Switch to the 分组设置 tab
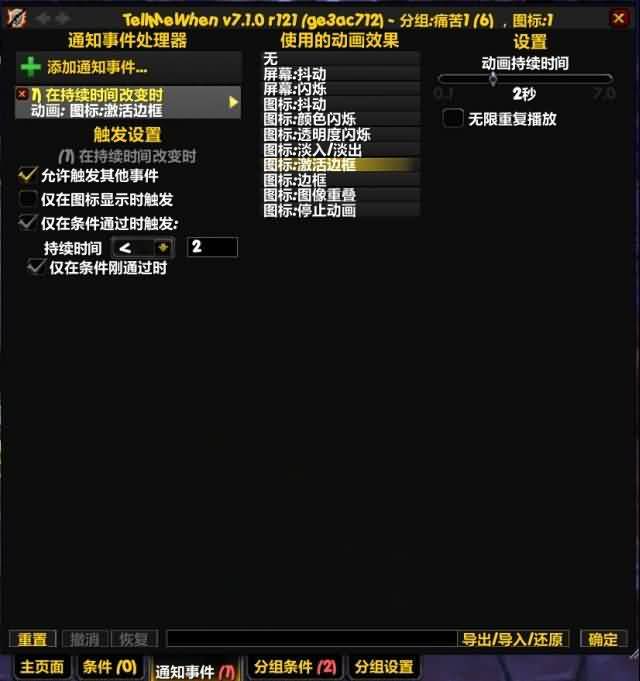 click(x=384, y=667)
